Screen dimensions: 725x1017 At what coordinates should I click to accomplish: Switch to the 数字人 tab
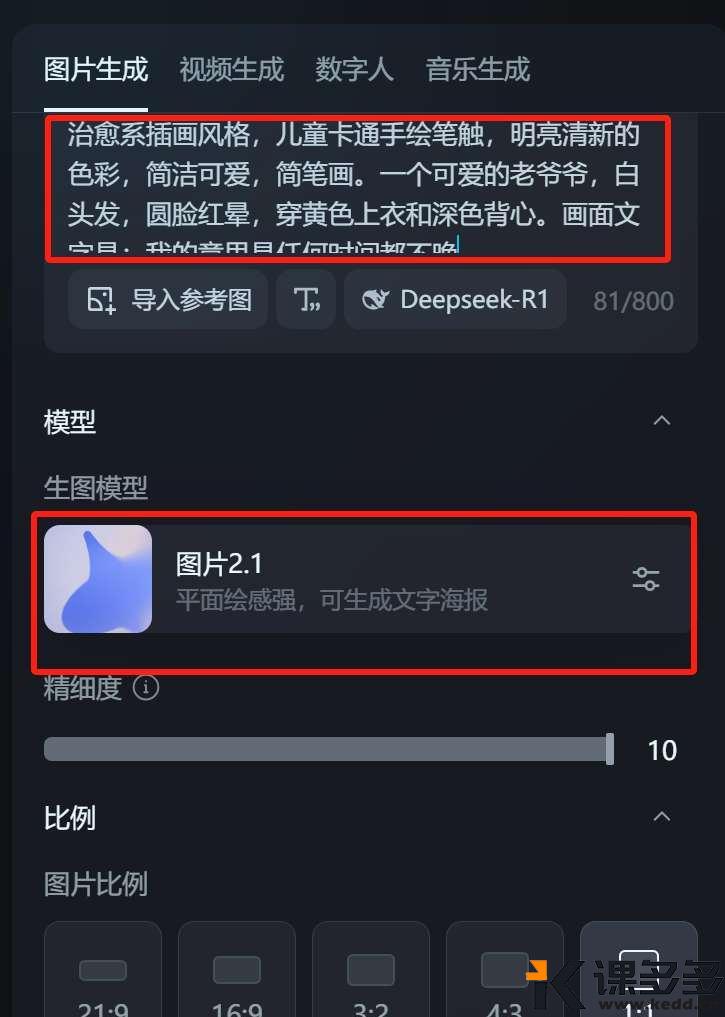point(354,70)
